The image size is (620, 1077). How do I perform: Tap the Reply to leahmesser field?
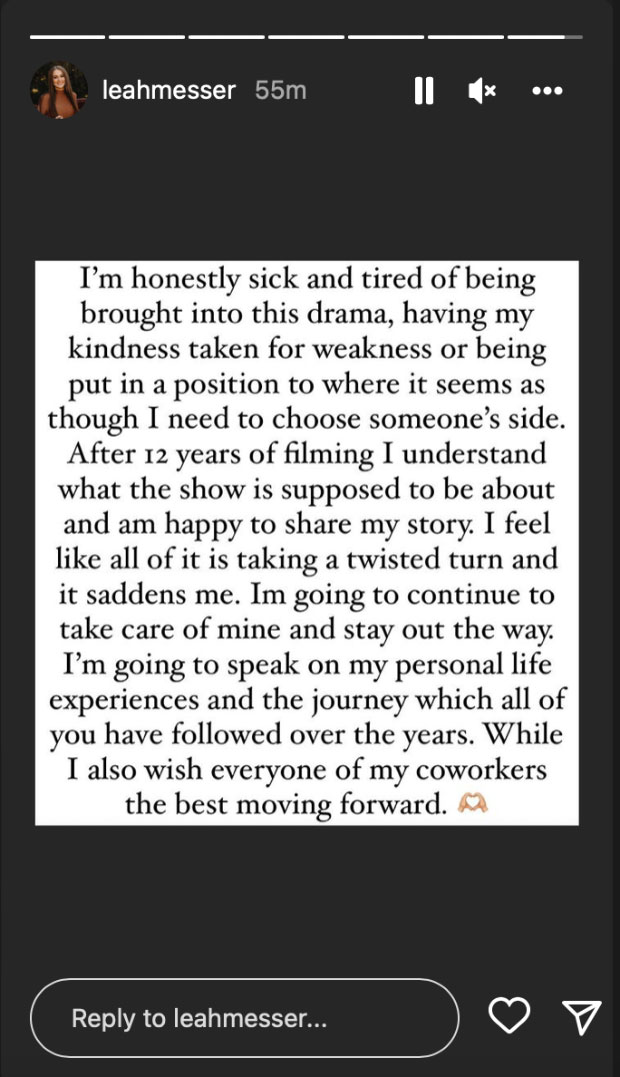(245, 1019)
